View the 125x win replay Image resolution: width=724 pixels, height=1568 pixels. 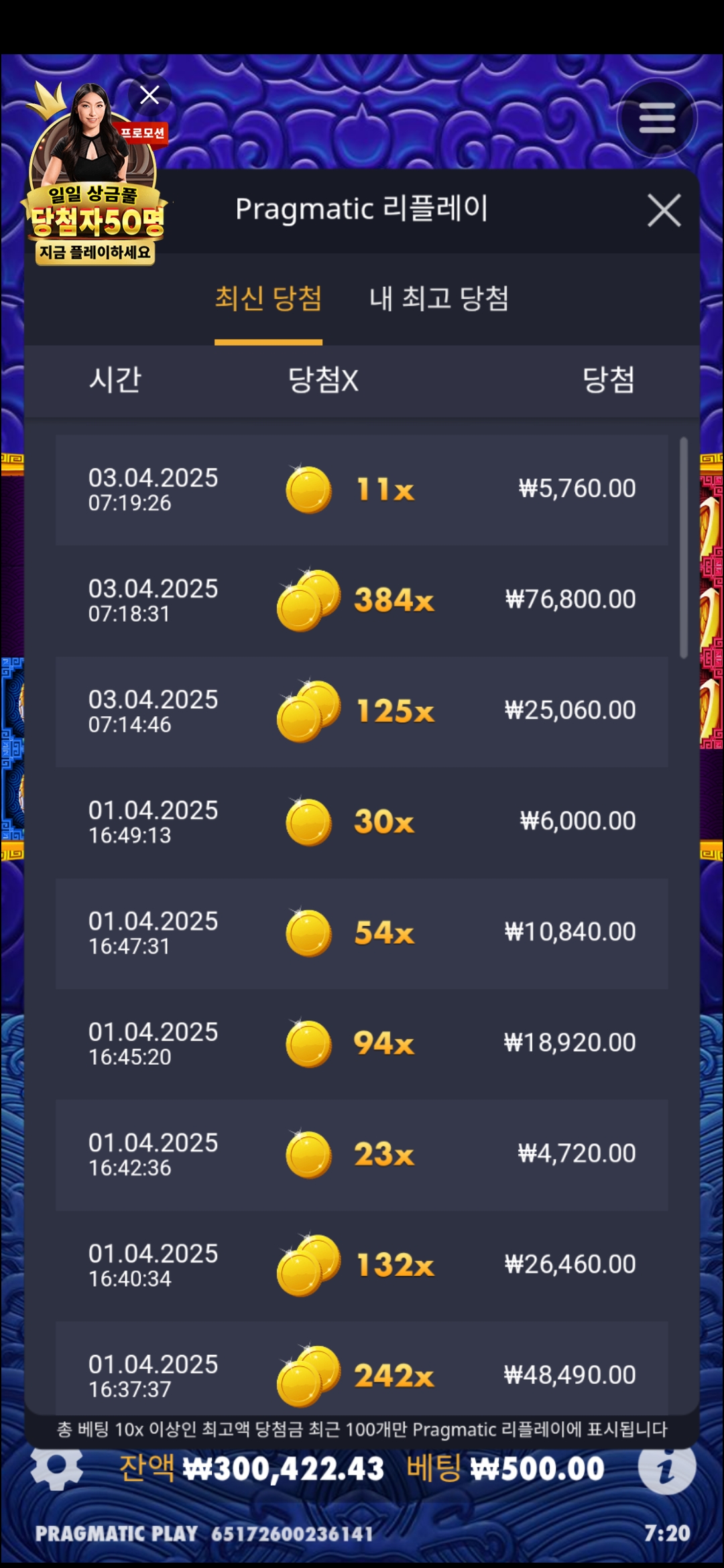pos(362,710)
